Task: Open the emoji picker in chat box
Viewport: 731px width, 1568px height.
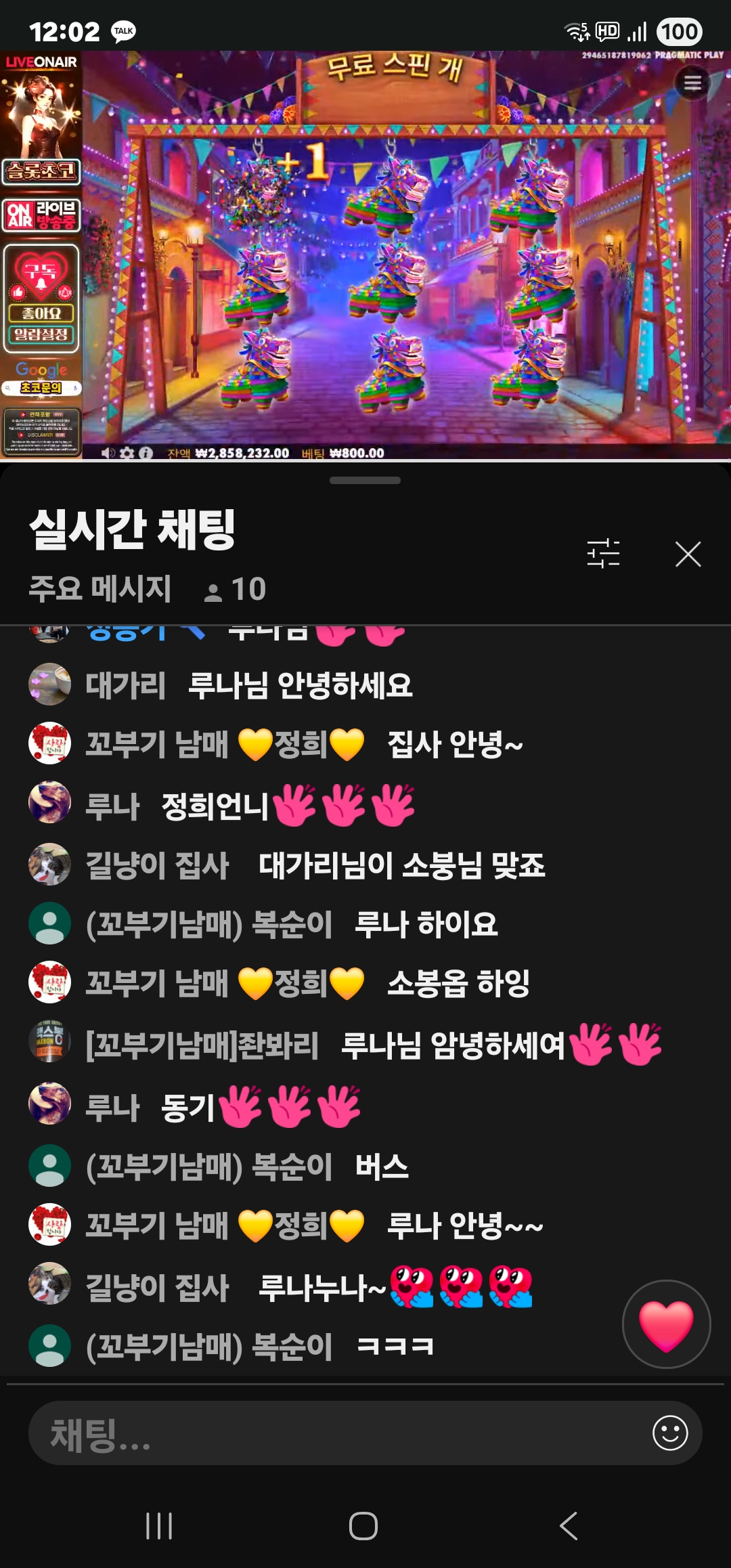Action: [x=670, y=1433]
